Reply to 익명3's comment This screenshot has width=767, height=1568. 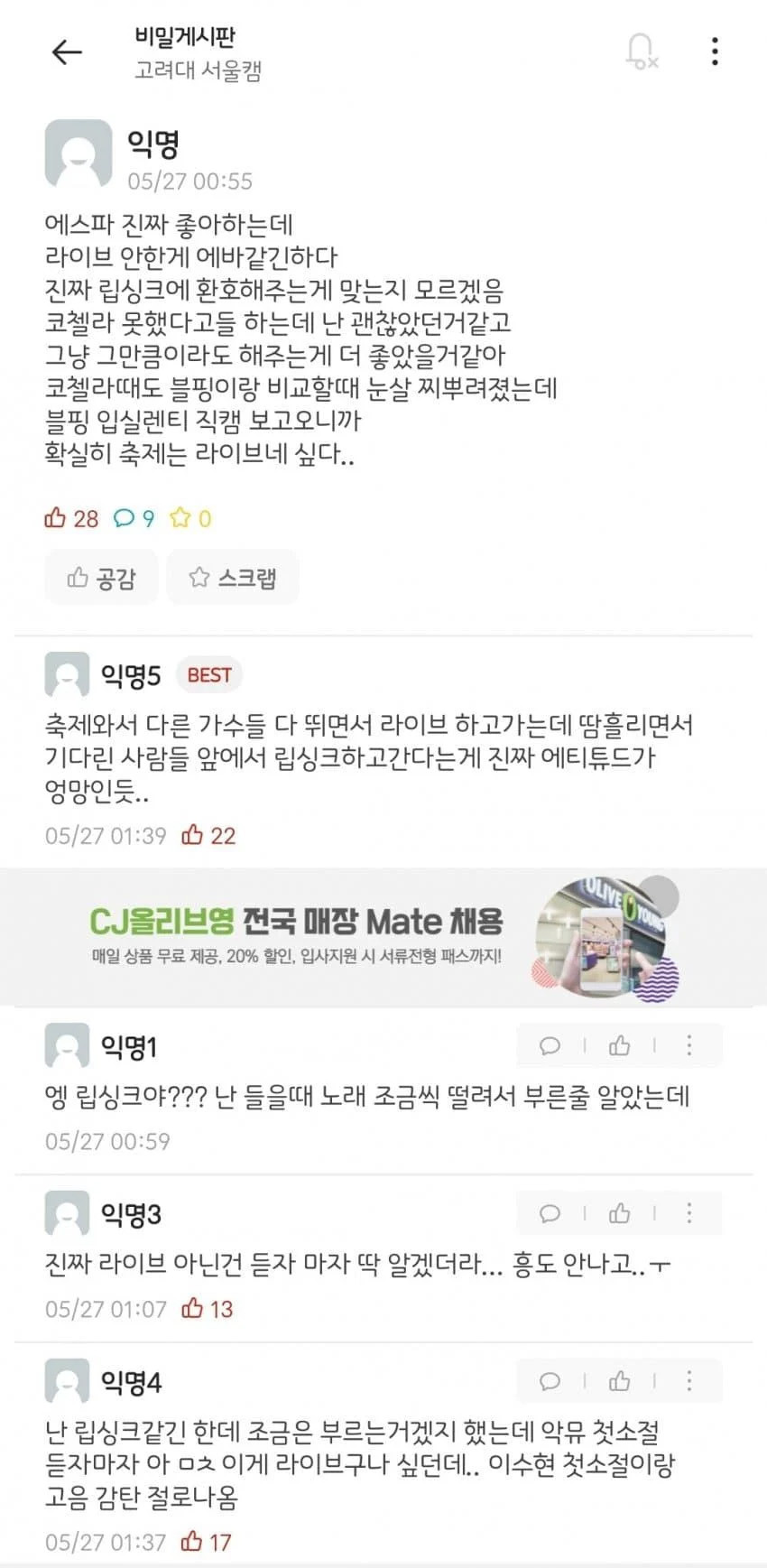coord(550,1213)
